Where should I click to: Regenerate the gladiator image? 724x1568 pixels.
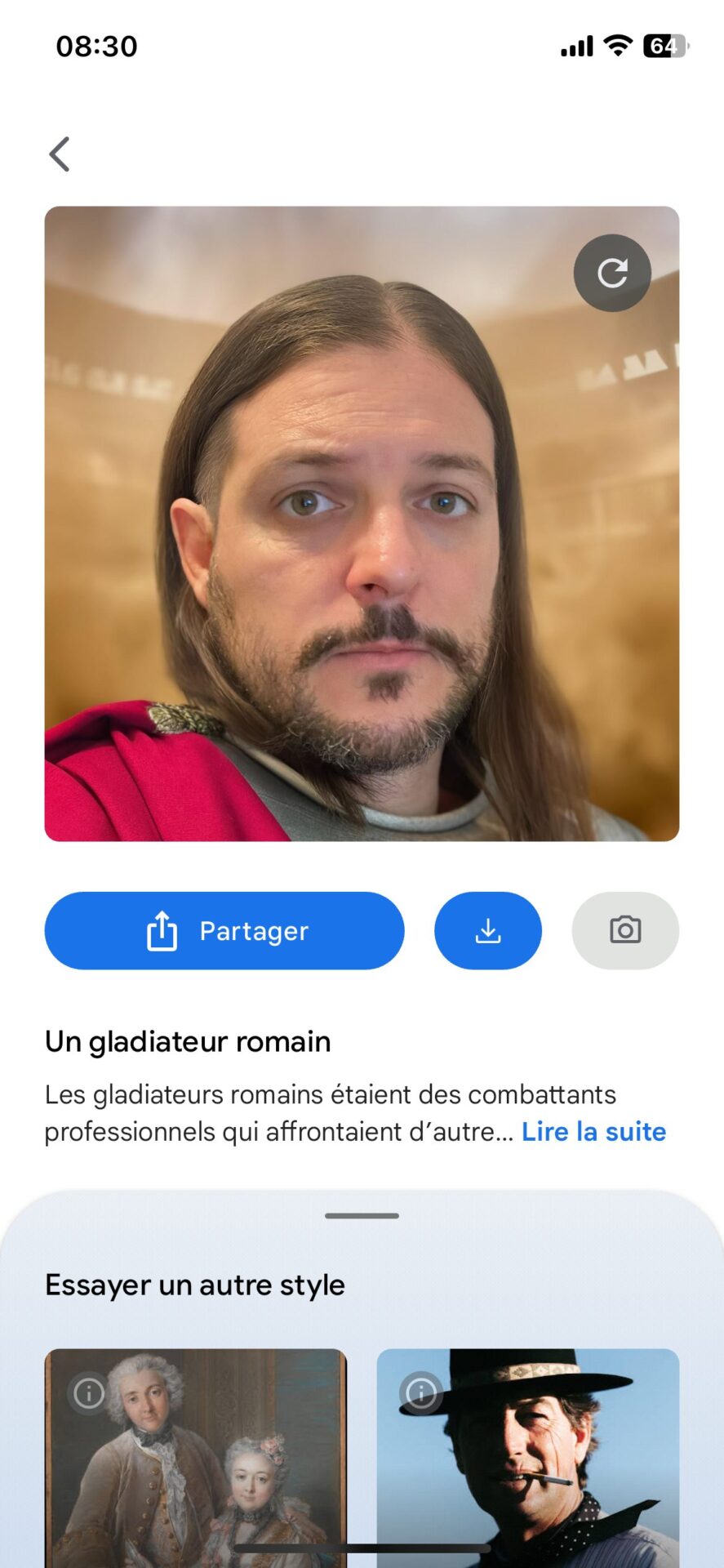click(x=612, y=273)
